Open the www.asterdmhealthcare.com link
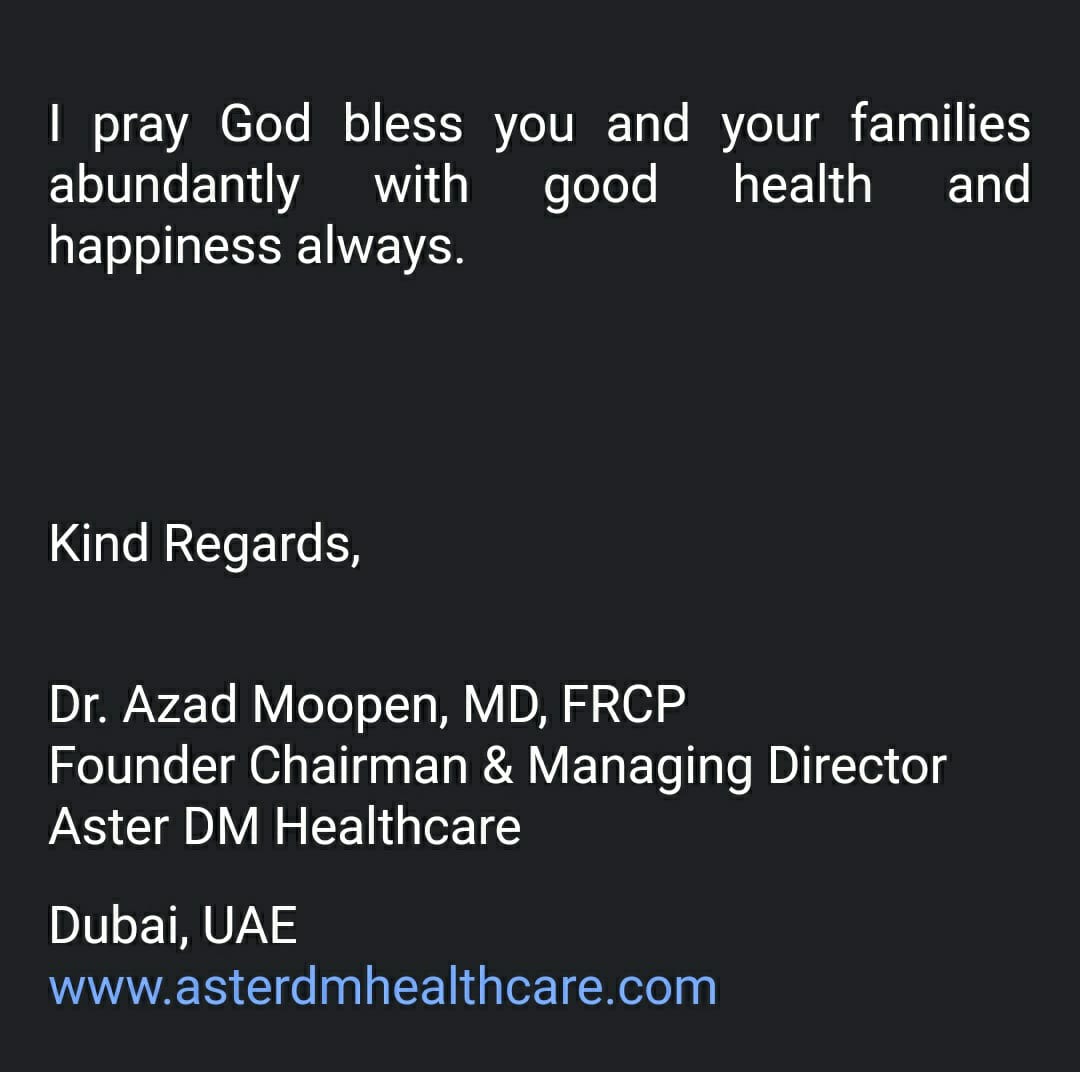This screenshot has height=1072, width=1080. point(383,987)
